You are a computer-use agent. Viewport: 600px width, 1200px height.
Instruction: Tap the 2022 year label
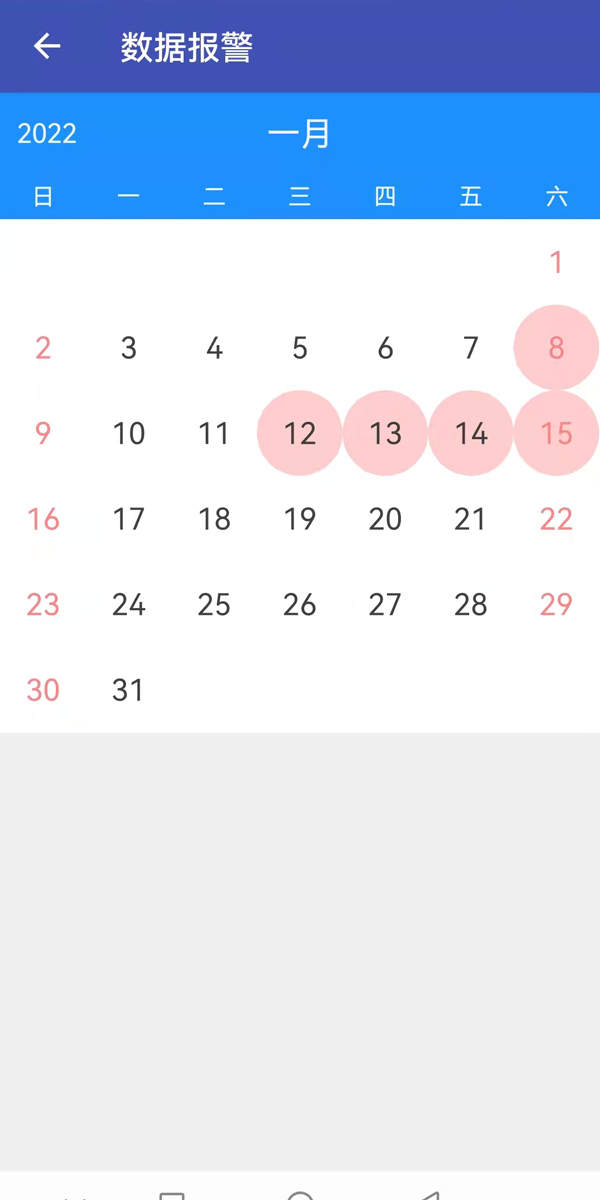pyautogui.click(x=47, y=134)
